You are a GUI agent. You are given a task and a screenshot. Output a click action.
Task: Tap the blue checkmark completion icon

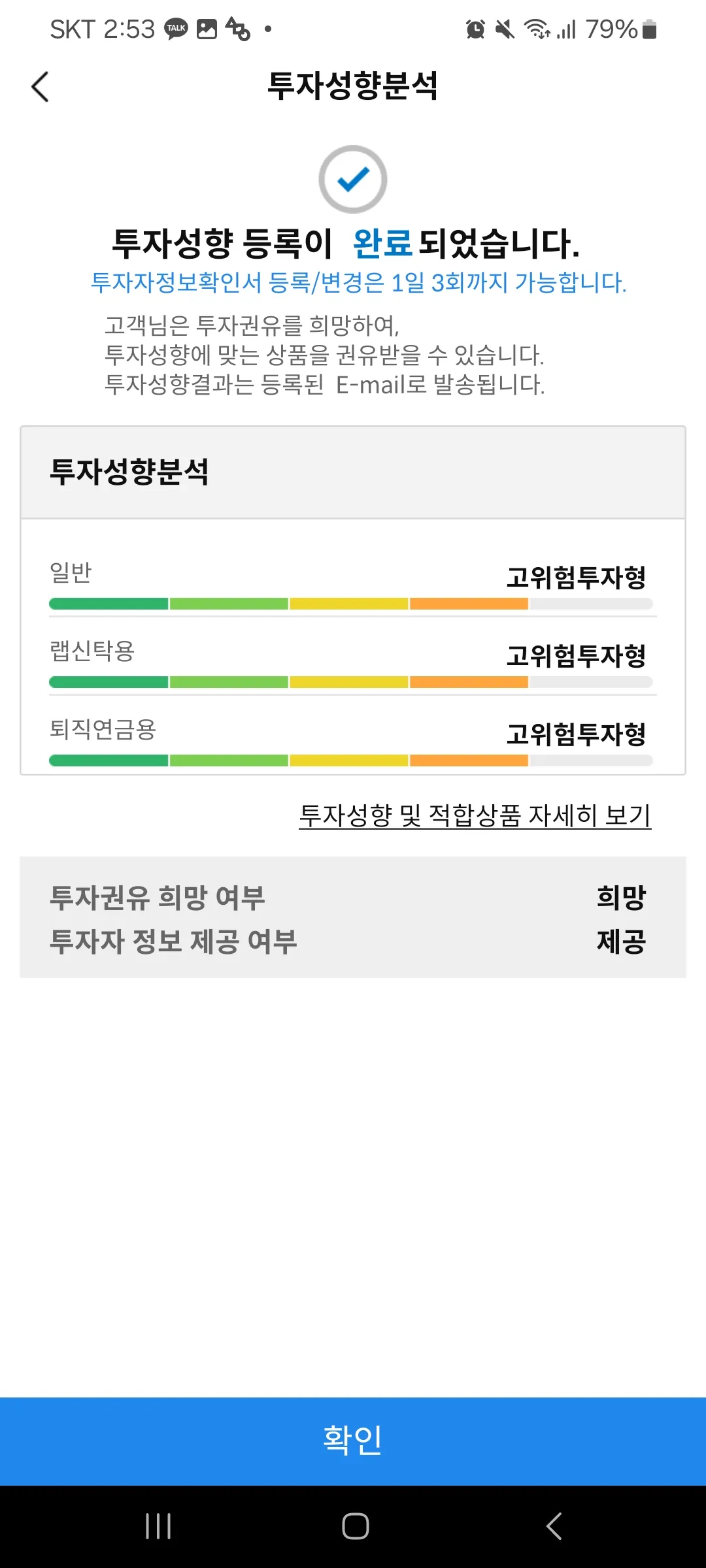[x=353, y=178]
